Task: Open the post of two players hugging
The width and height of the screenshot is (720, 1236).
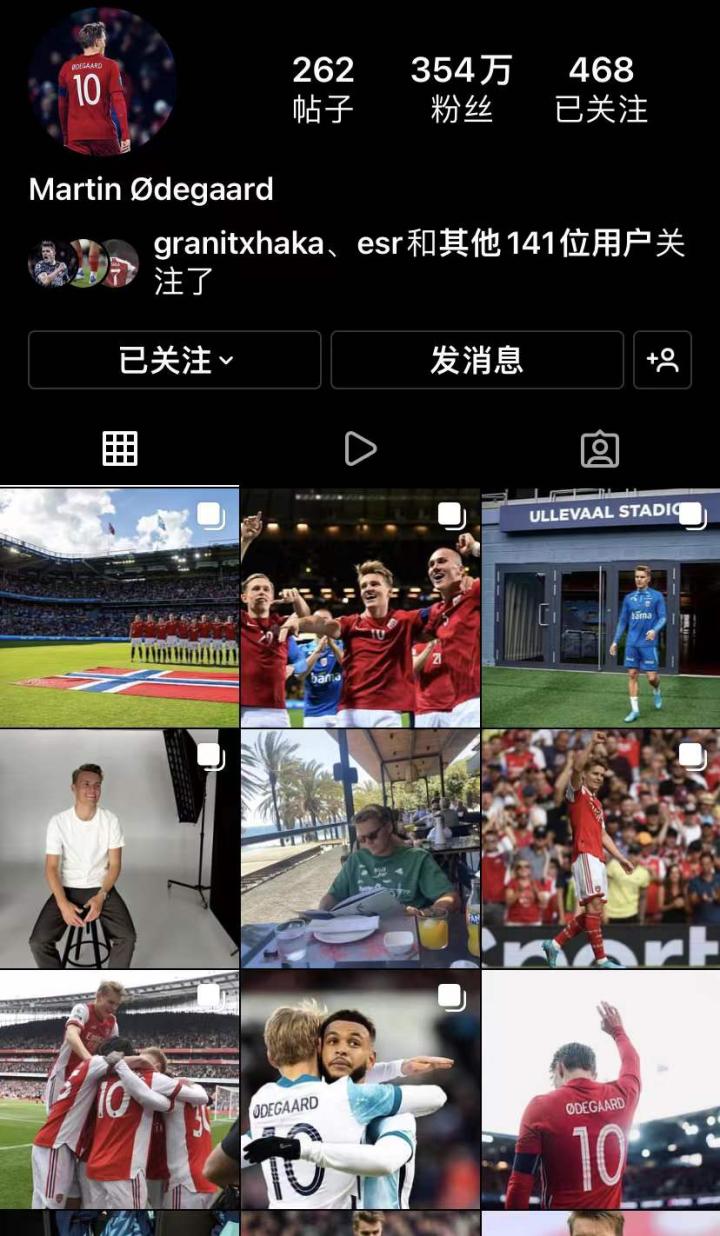Action: [360, 1088]
